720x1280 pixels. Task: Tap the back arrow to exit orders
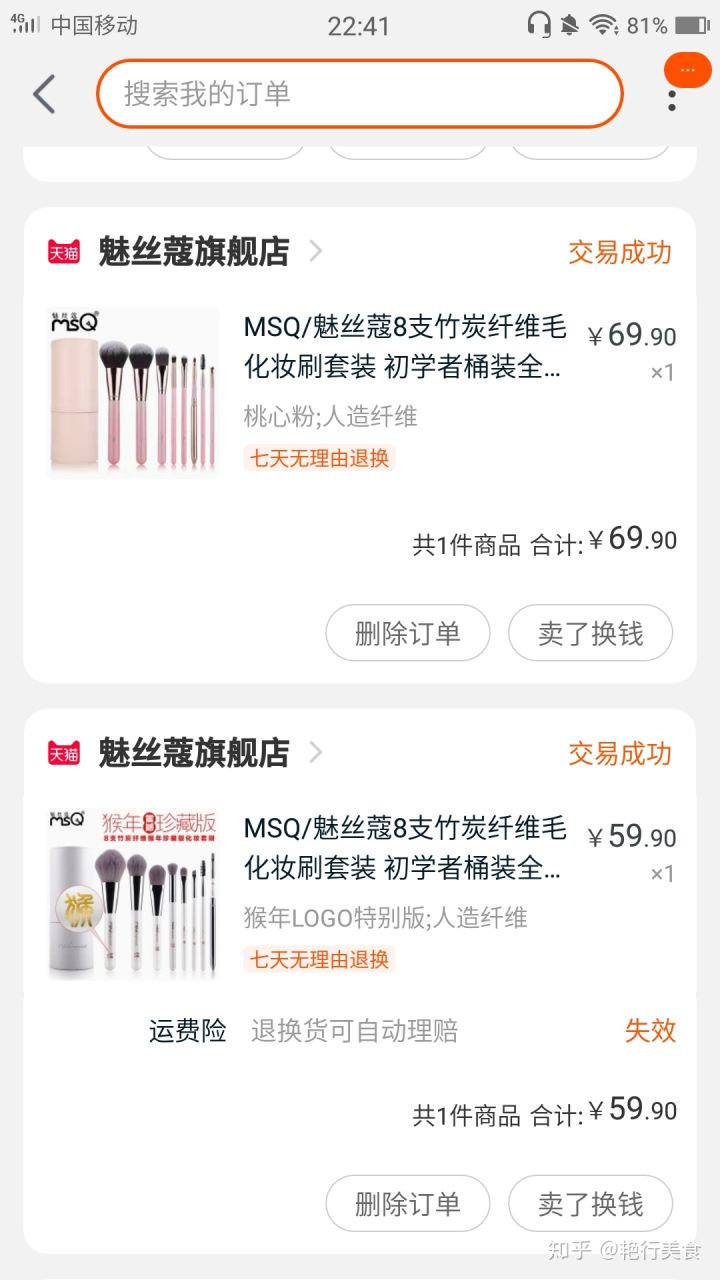(41, 93)
